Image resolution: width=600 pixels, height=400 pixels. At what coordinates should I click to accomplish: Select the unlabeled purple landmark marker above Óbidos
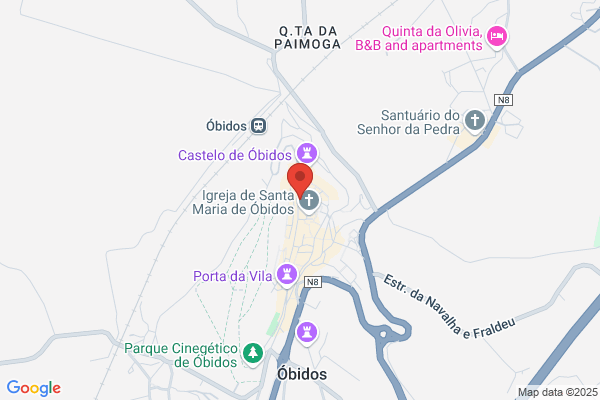point(307,333)
